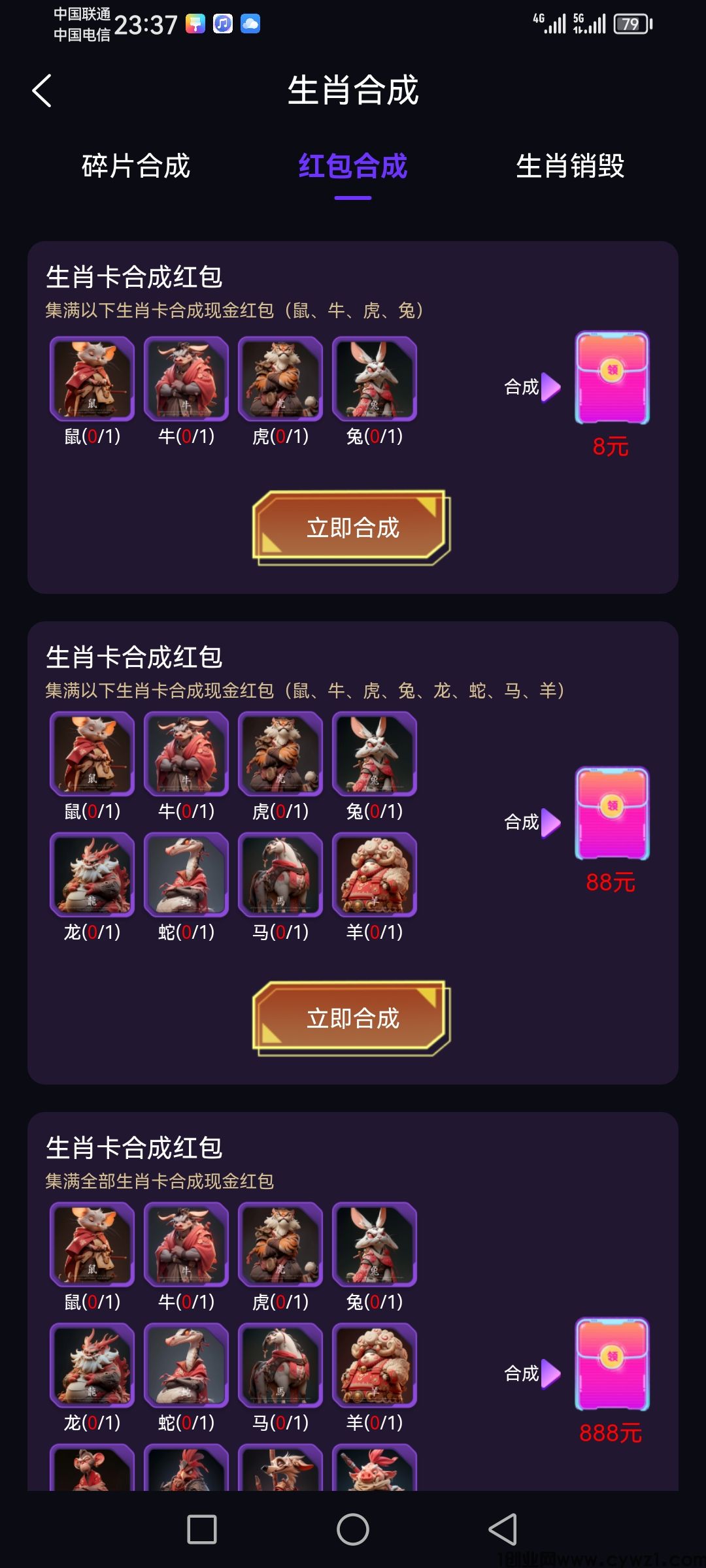Open the system recent apps button

tap(202, 1529)
